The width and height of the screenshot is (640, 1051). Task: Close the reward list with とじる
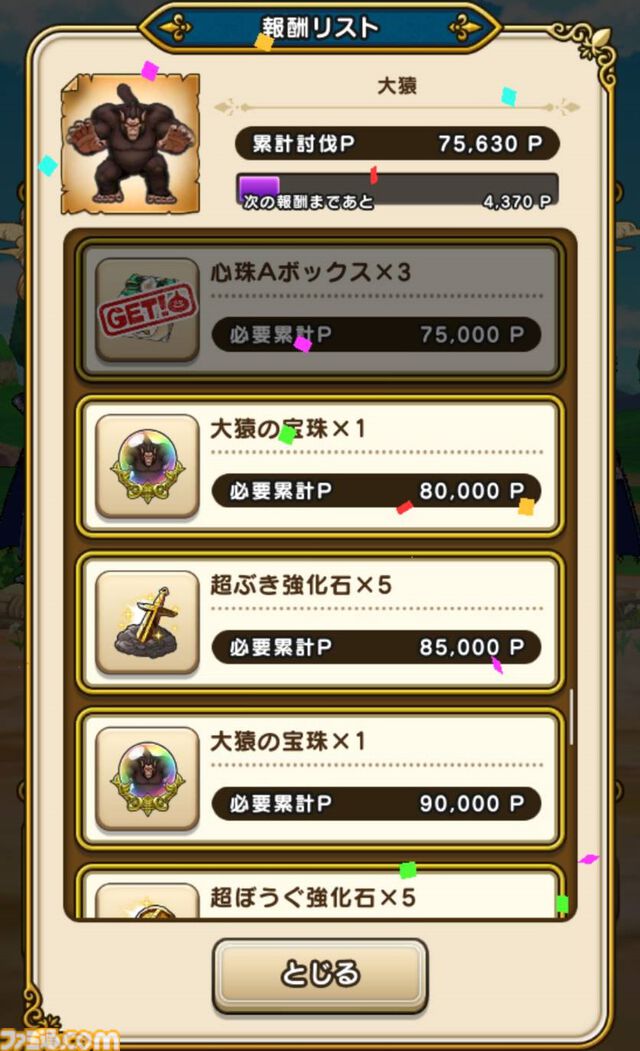click(x=320, y=974)
